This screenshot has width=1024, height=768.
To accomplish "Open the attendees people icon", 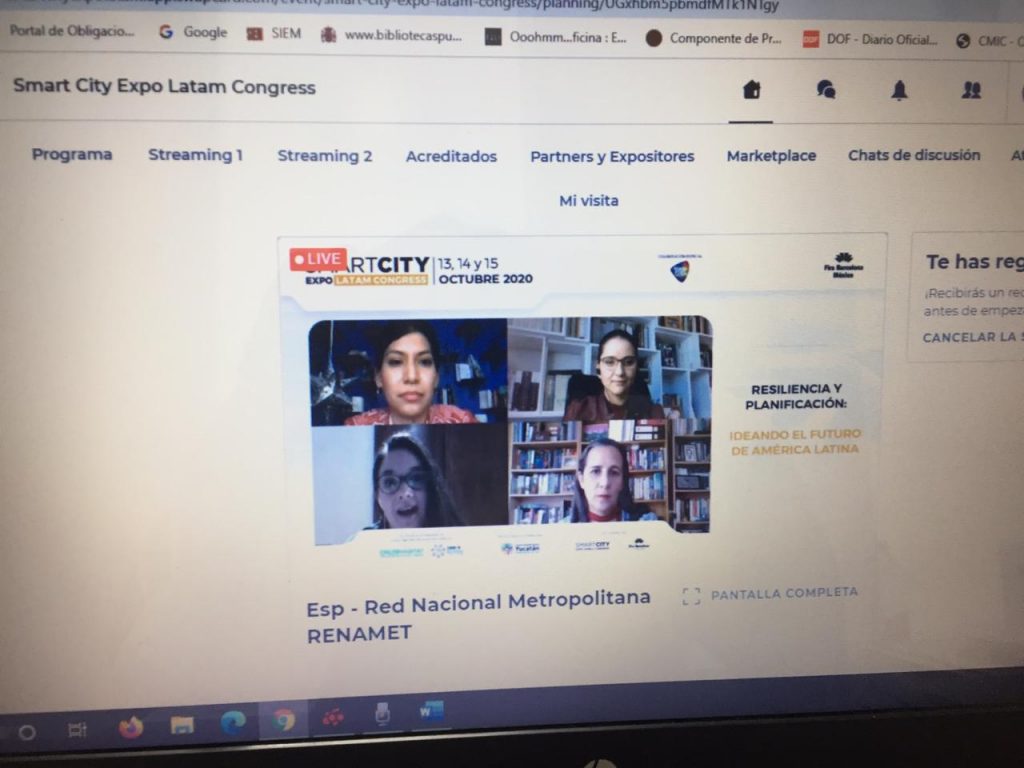I will (971, 90).
